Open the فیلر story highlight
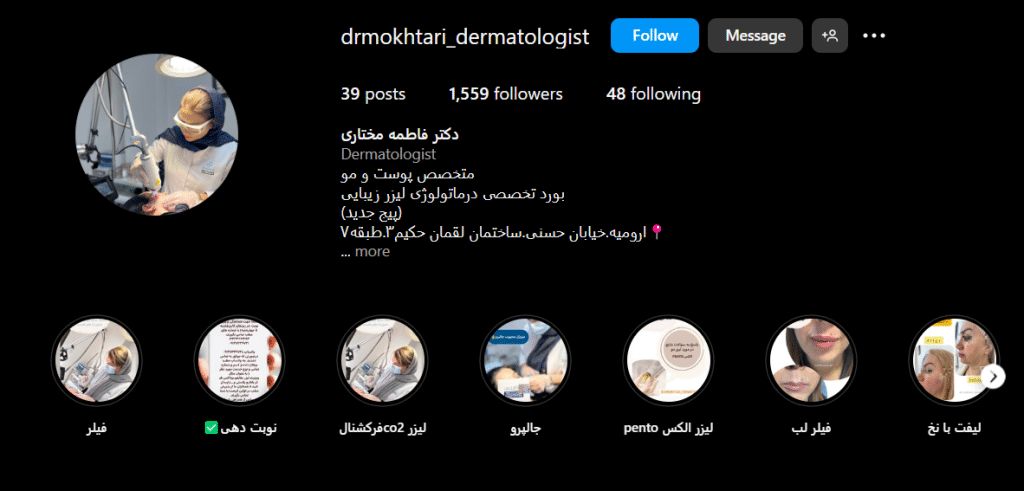The height and width of the screenshot is (491, 1024). [x=97, y=361]
